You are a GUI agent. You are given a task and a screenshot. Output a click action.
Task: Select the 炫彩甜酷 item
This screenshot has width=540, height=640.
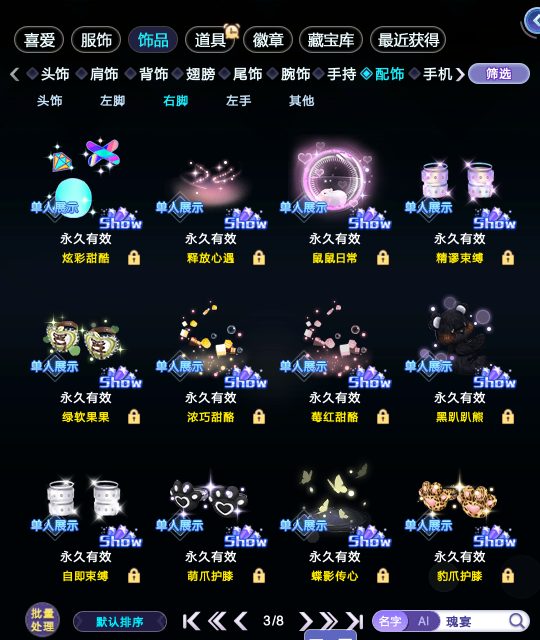[86, 200]
